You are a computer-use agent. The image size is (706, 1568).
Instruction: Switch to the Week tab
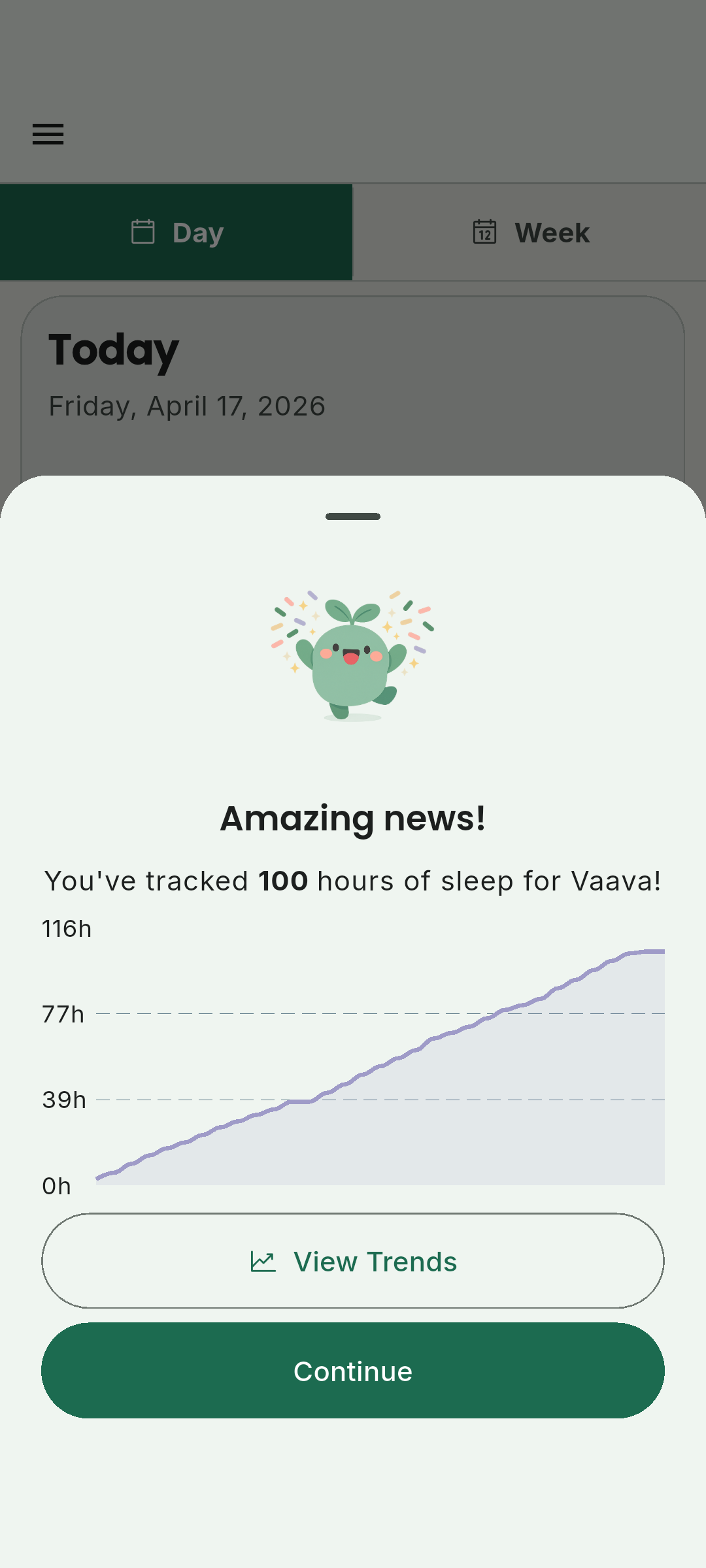coord(529,233)
